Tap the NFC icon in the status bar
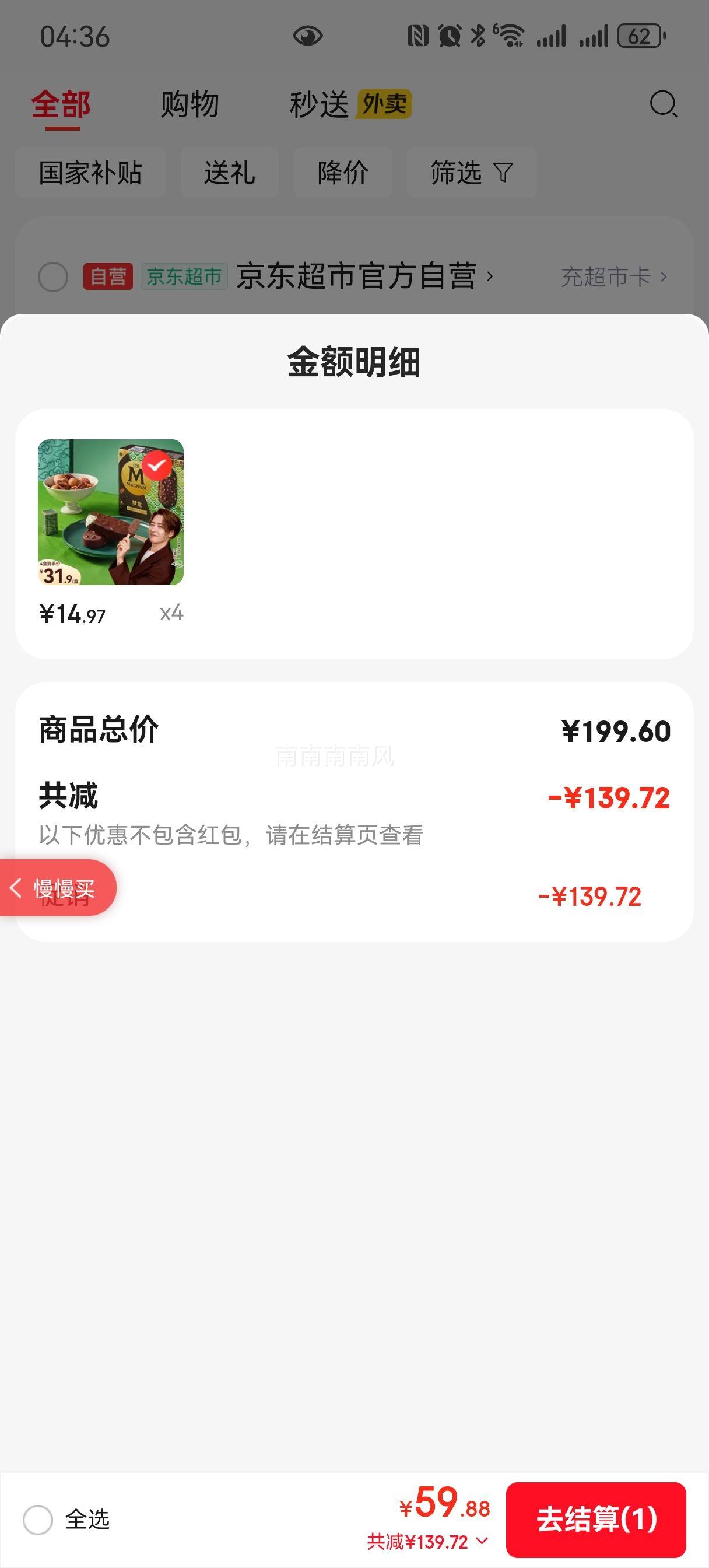The height and width of the screenshot is (1568, 709). [x=420, y=37]
